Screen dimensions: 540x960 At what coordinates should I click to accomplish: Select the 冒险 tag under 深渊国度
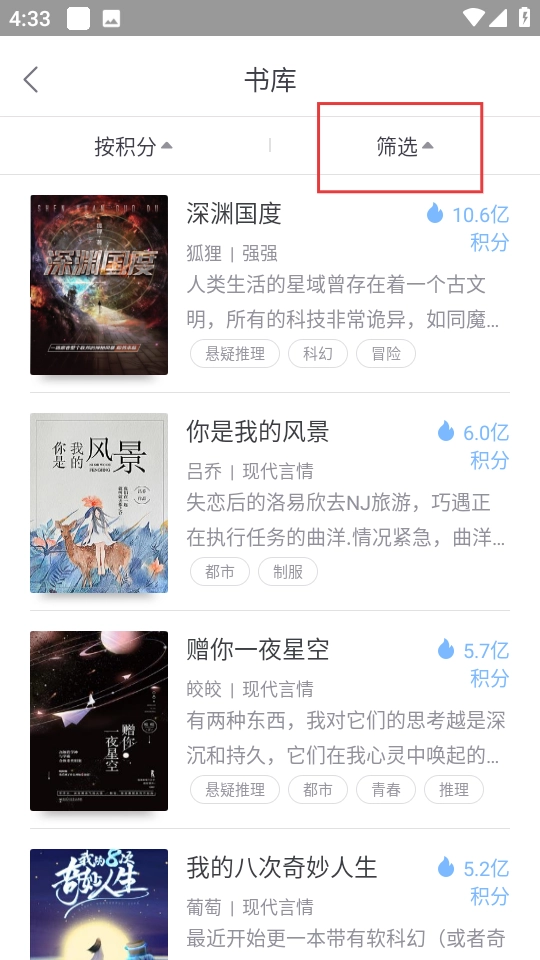click(386, 354)
